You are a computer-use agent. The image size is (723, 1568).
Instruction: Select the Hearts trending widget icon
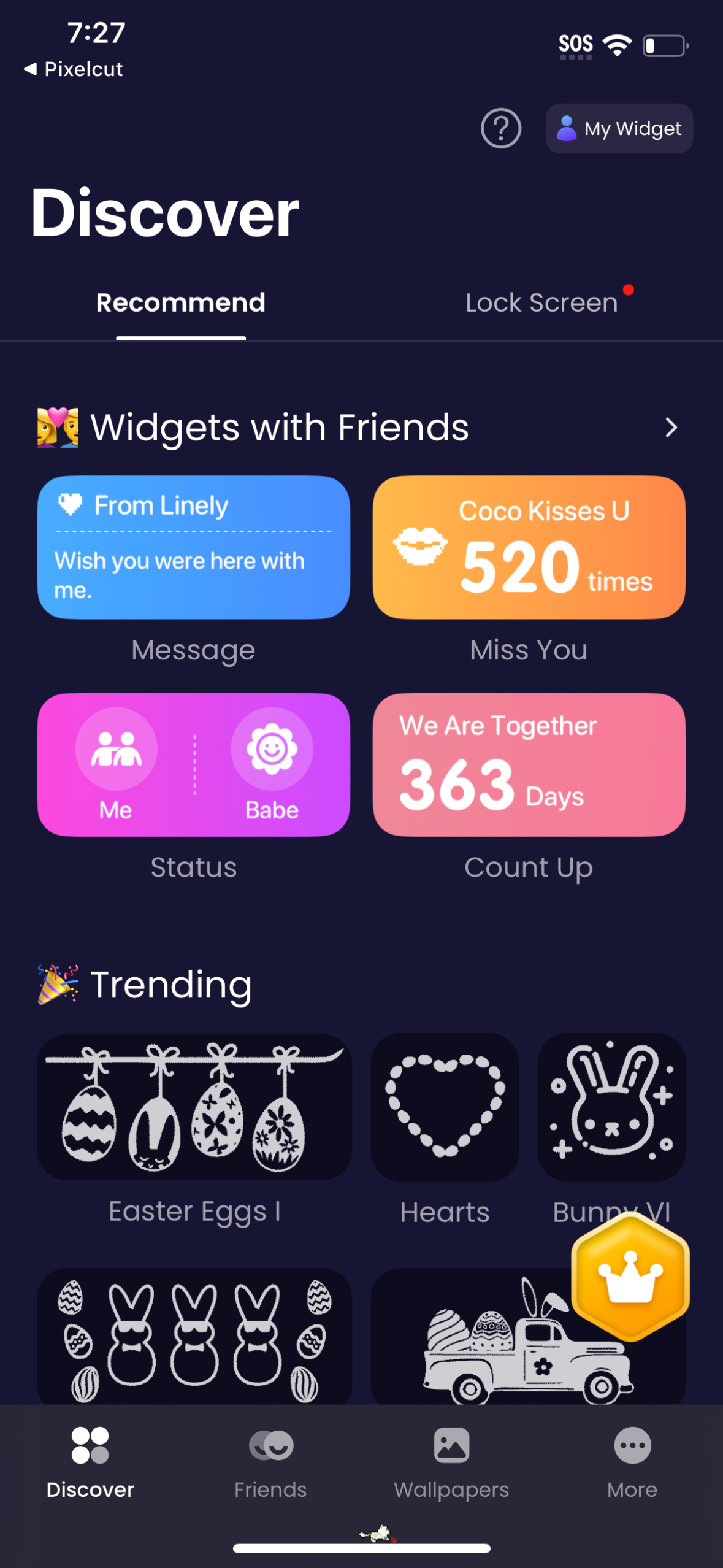(x=445, y=1107)
